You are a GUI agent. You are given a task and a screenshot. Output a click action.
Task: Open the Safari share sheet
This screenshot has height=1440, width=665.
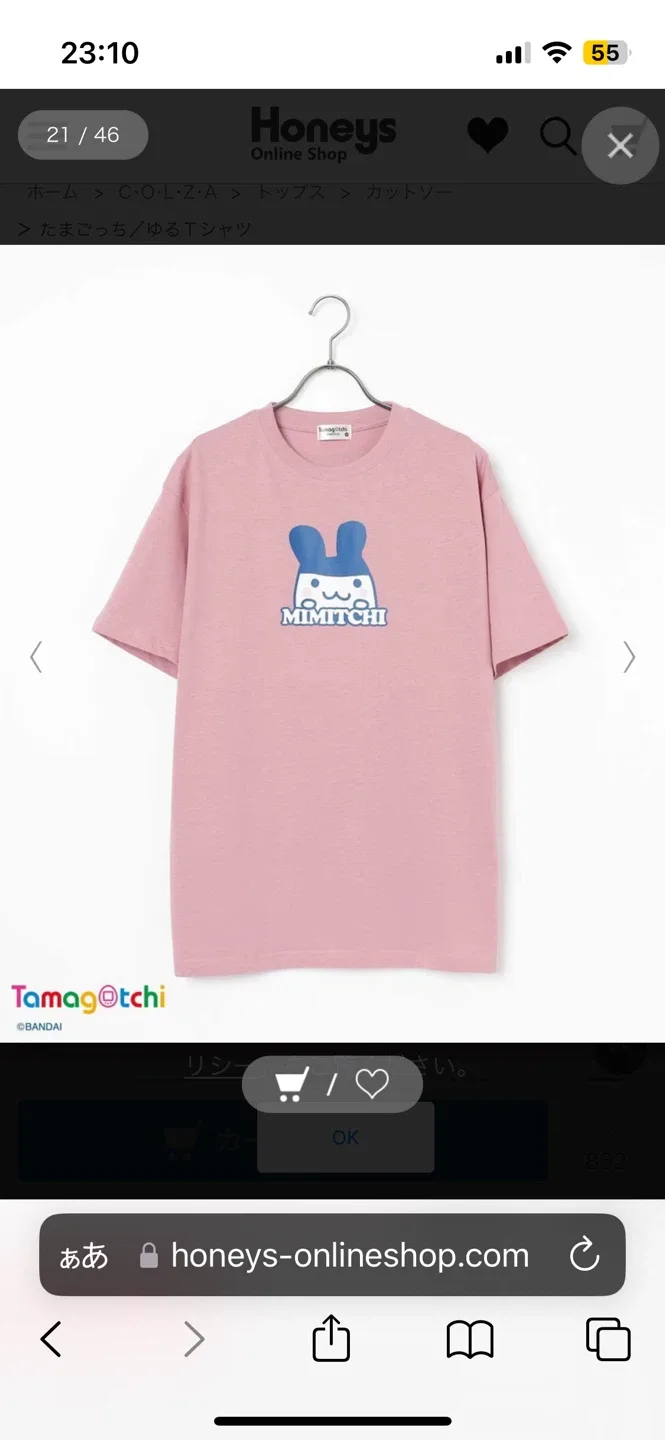click(331, 1339)
